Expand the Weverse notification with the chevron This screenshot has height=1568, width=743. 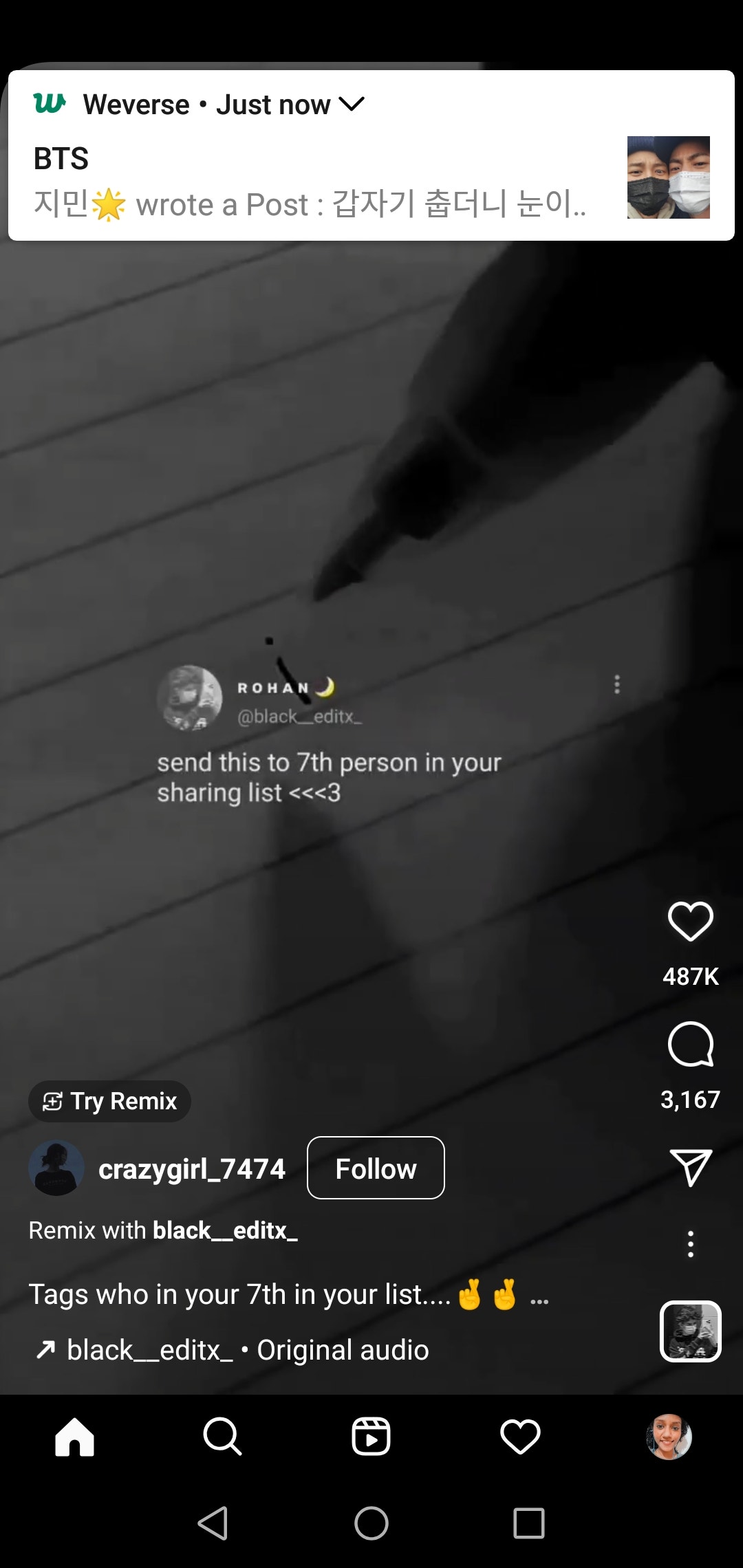(x=352, y=105)
